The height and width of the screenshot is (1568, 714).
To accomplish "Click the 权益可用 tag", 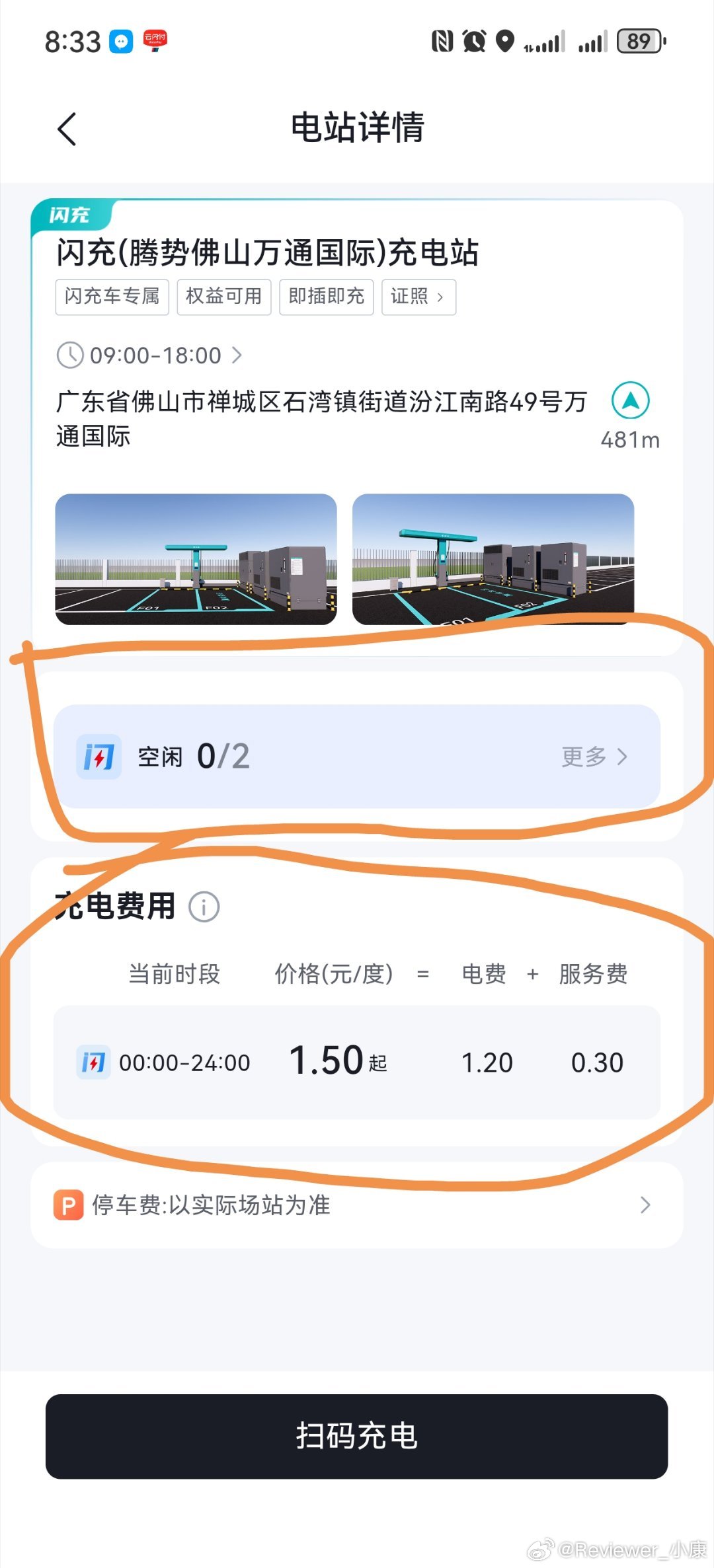I will pyautogui.click(x=223, y=297).
